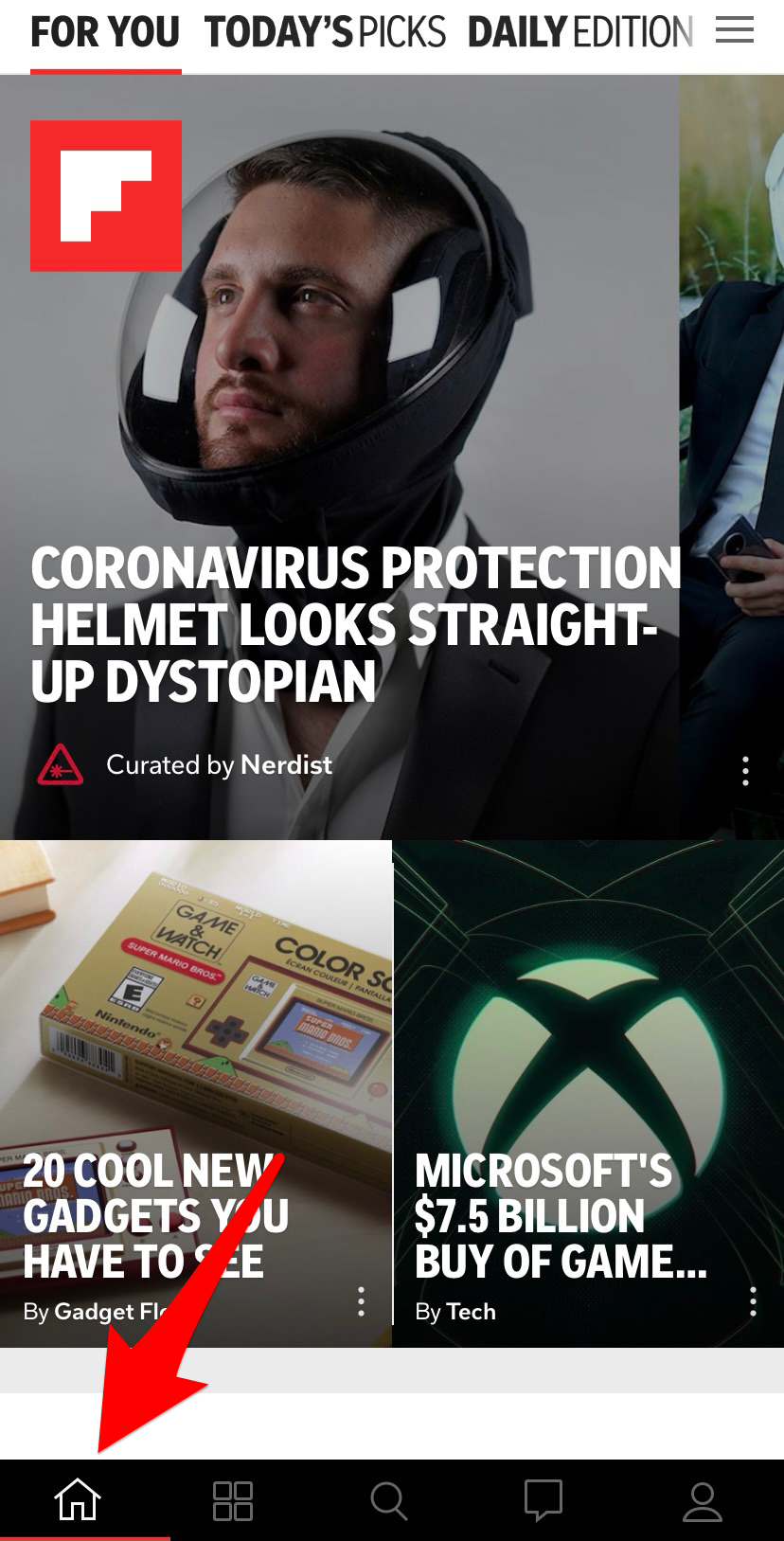Select the For You tab
Image resolution: width=784 pixels, height=1541 pixels.
tap(105, 33)
